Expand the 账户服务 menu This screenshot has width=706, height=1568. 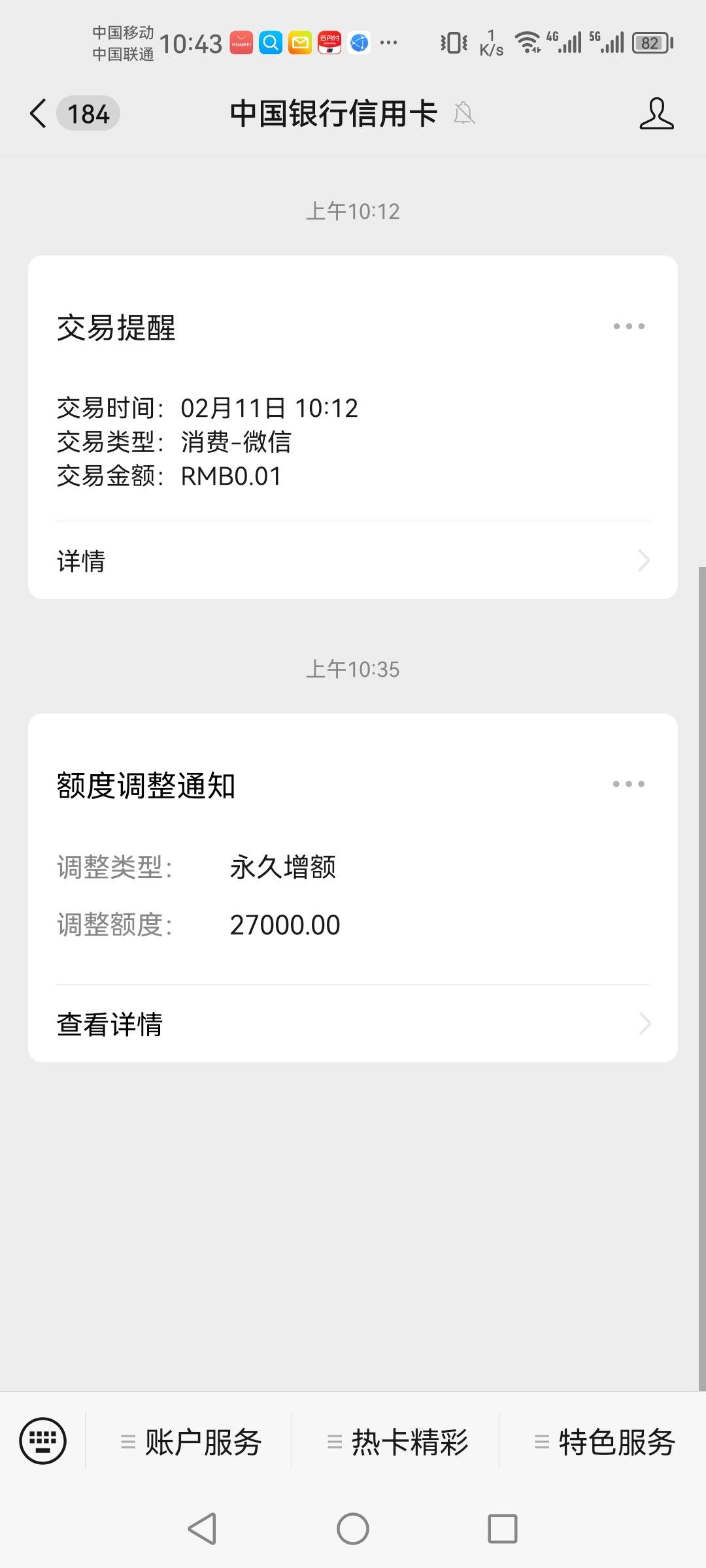(x=190, y=1442)
